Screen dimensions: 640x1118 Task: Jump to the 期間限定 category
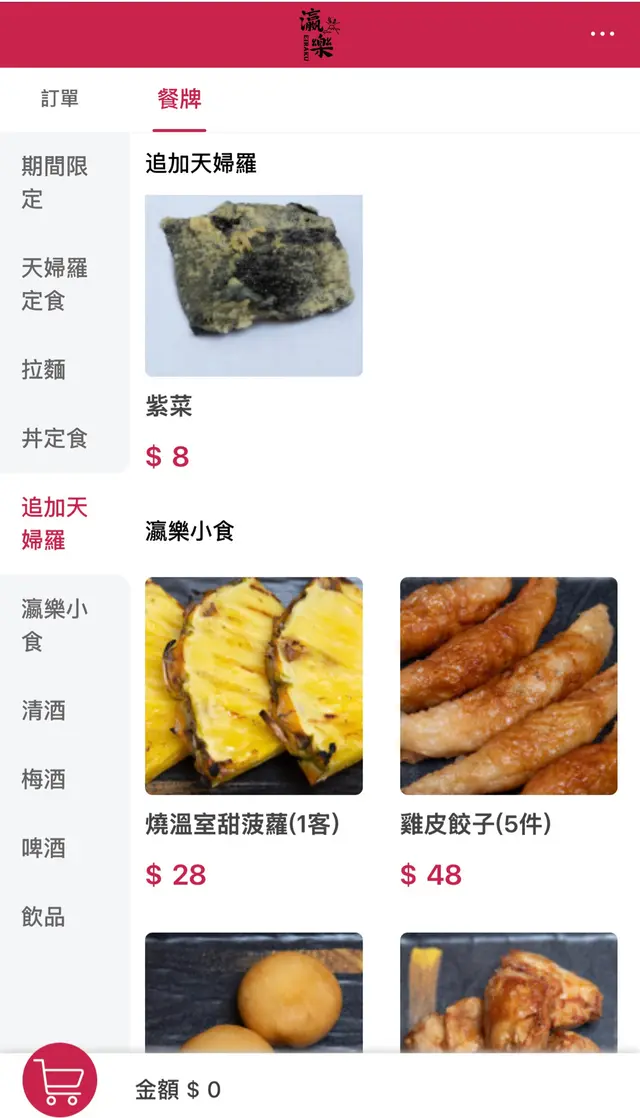(55, 183)
